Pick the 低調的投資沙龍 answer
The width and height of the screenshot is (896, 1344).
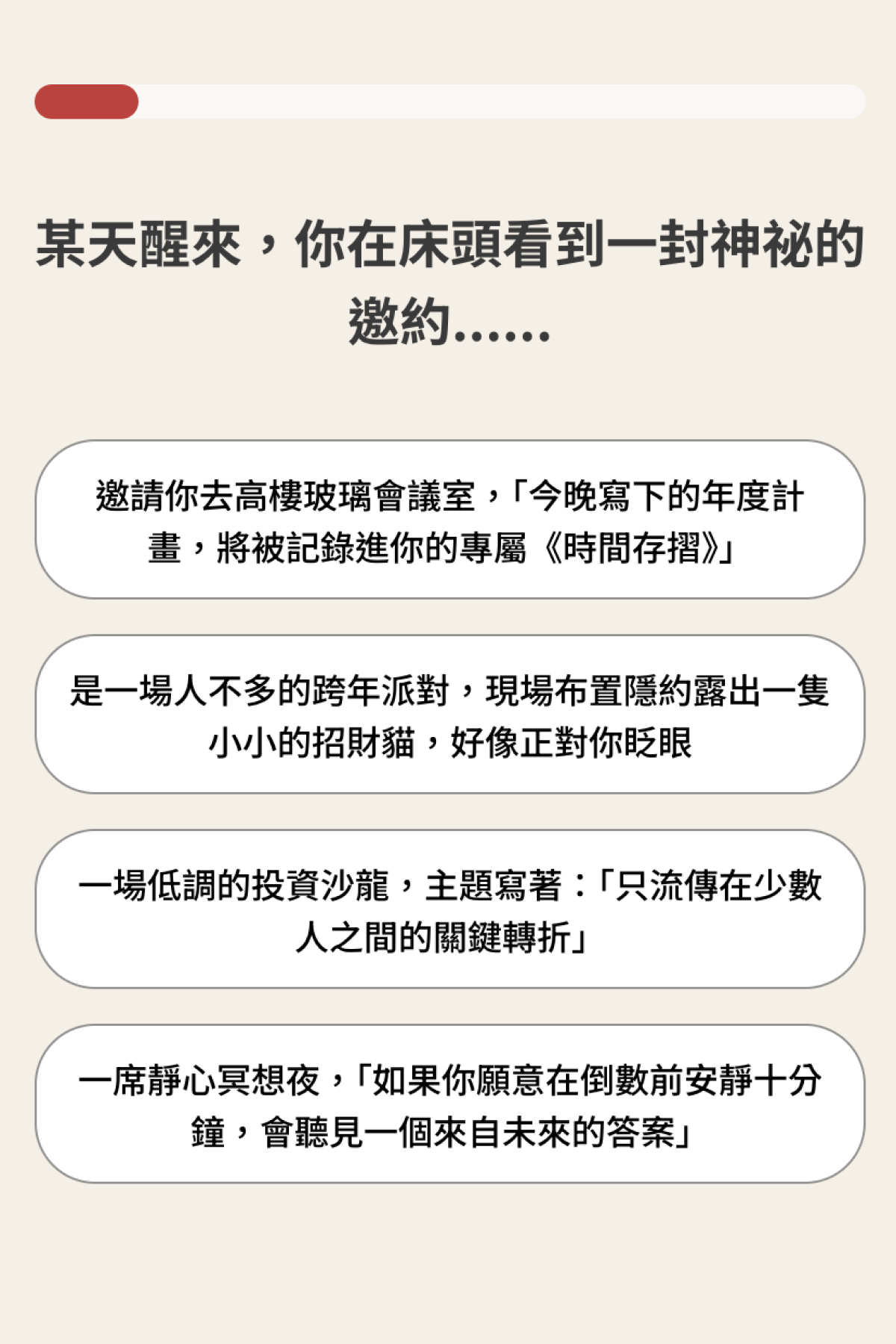(x=449, y=909)
